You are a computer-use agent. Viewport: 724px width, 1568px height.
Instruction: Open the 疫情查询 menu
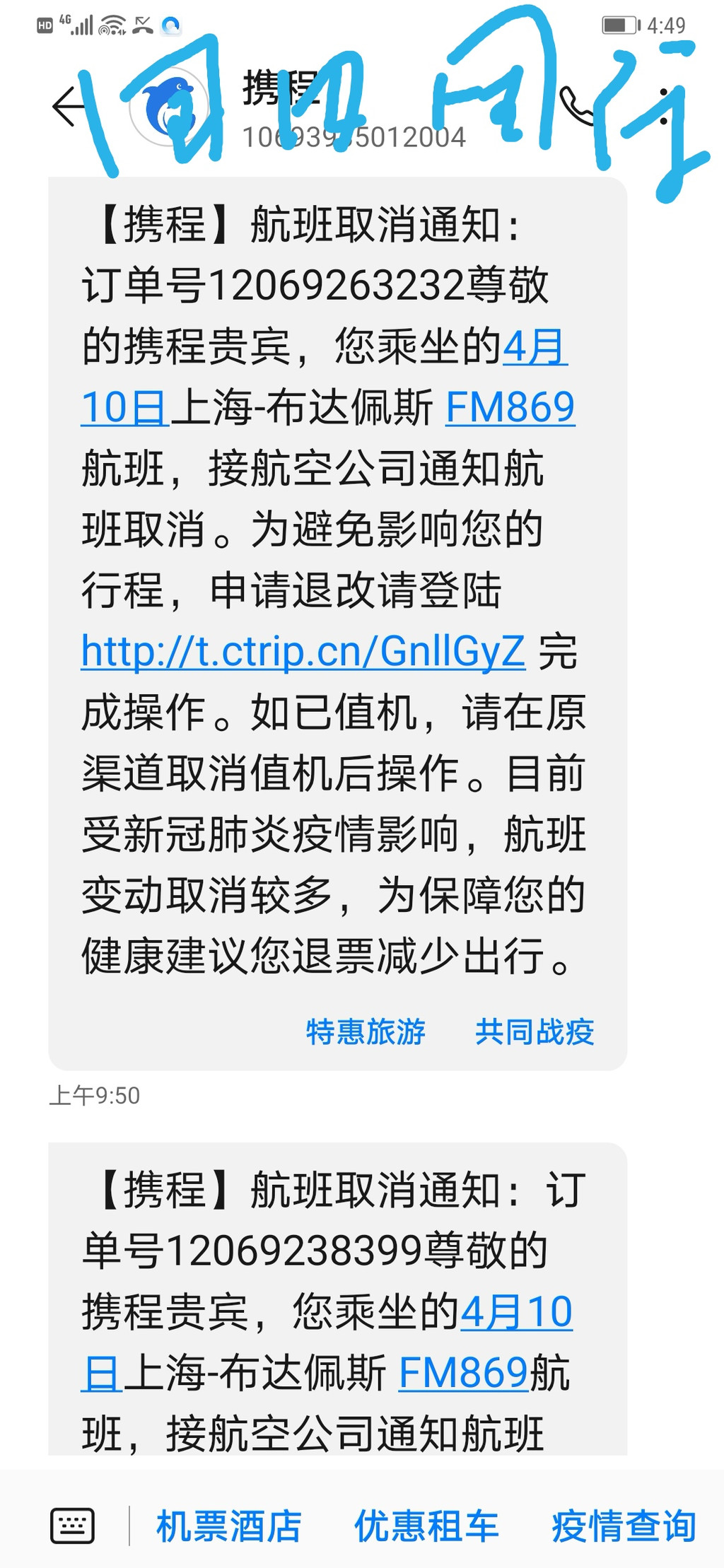point(624,1526)
